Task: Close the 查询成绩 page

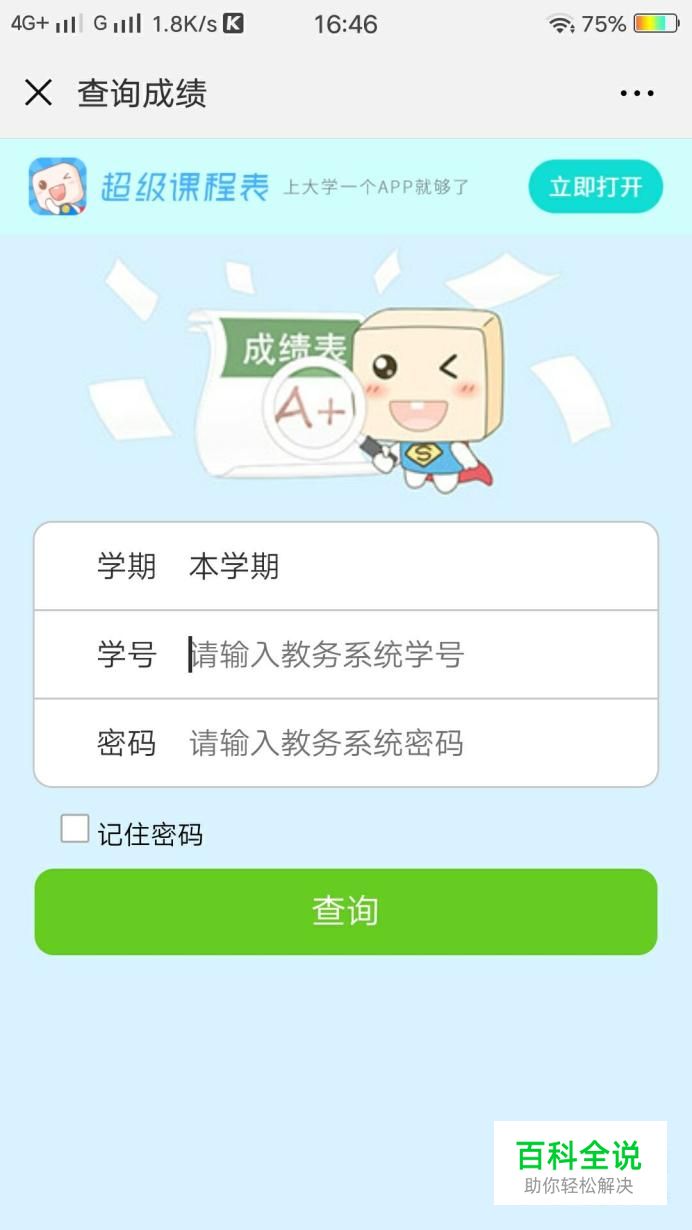Action: click(x=38, y=93)
